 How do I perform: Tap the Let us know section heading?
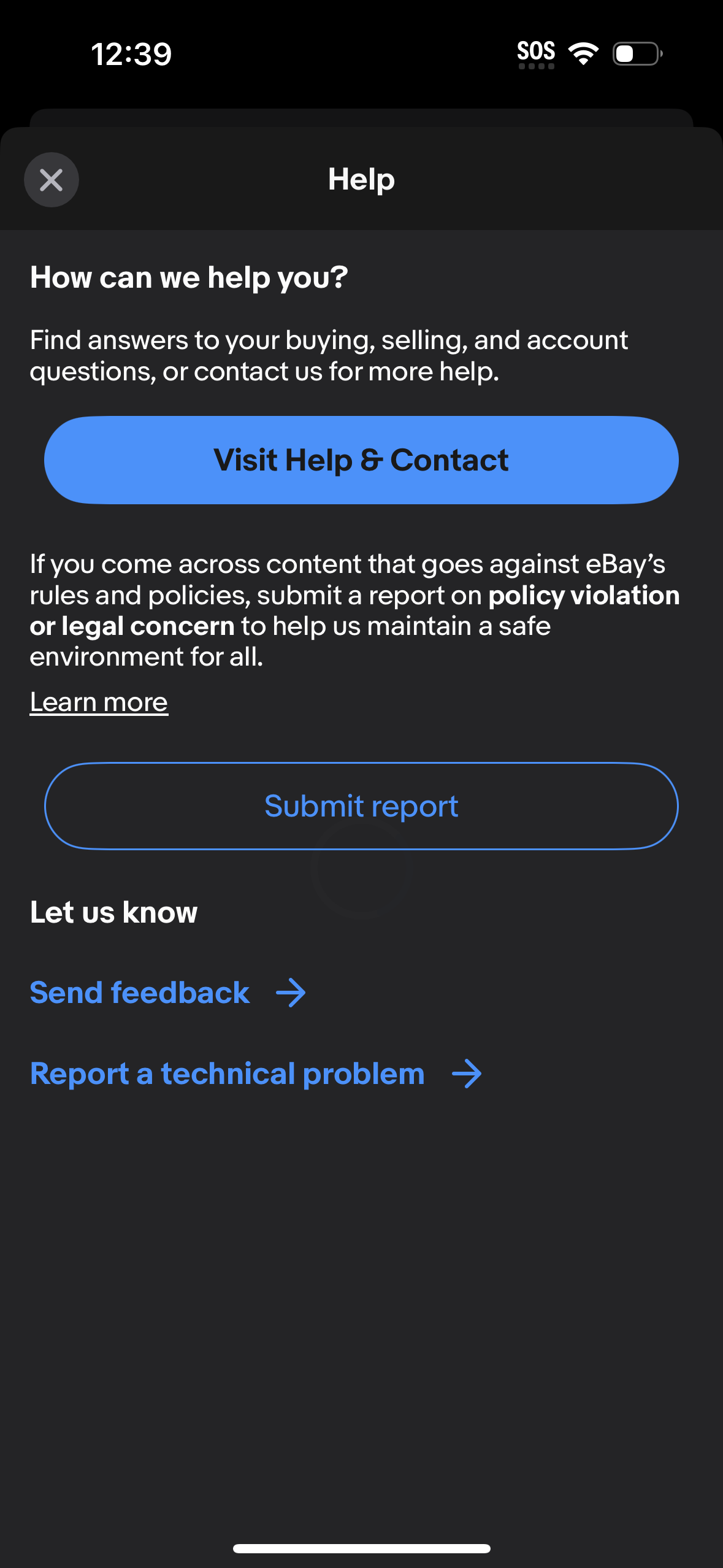click(x=113, y=912)
